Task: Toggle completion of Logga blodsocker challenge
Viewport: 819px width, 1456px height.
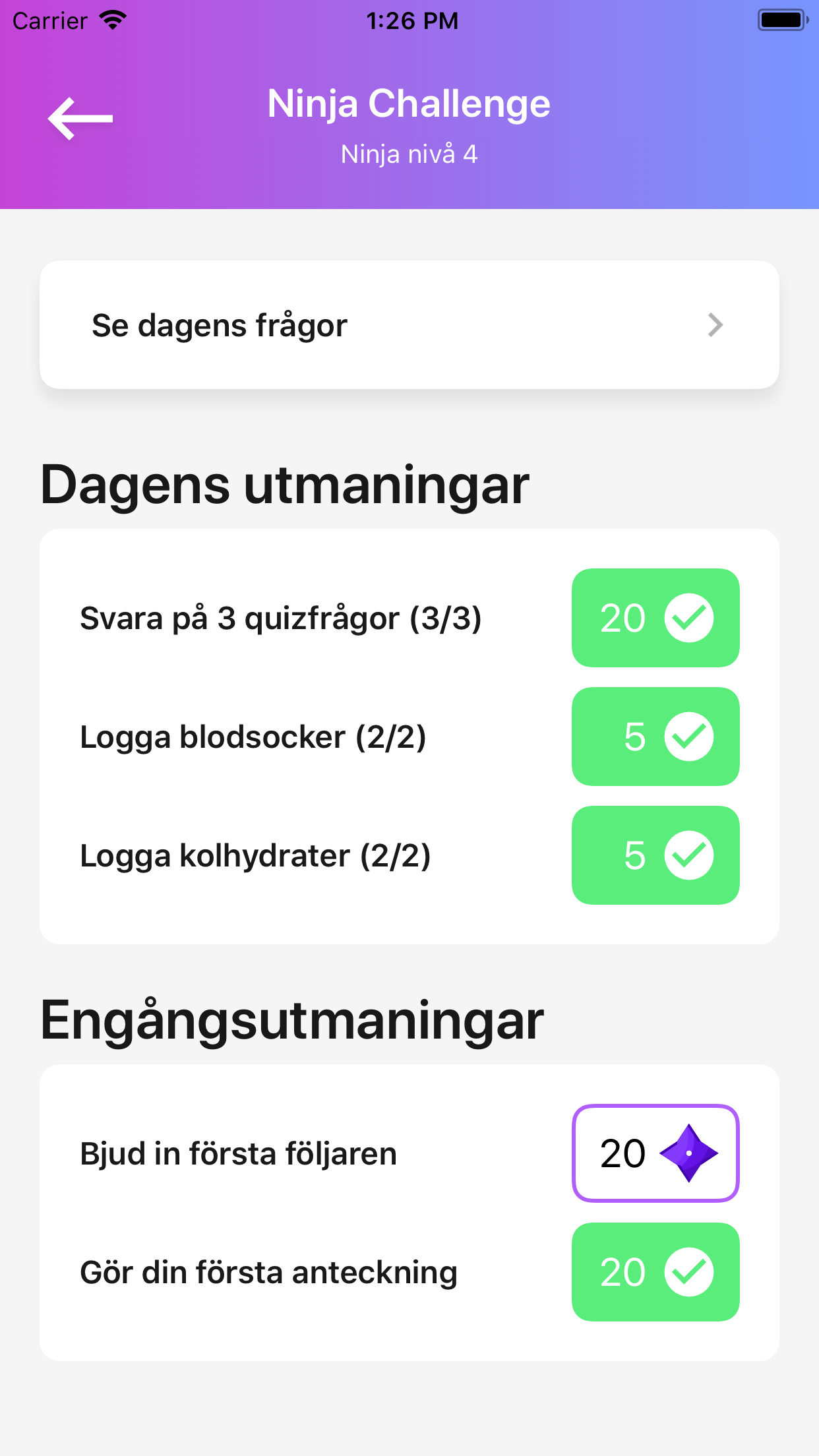Action: pyautogui.click(x=655, y=737)
